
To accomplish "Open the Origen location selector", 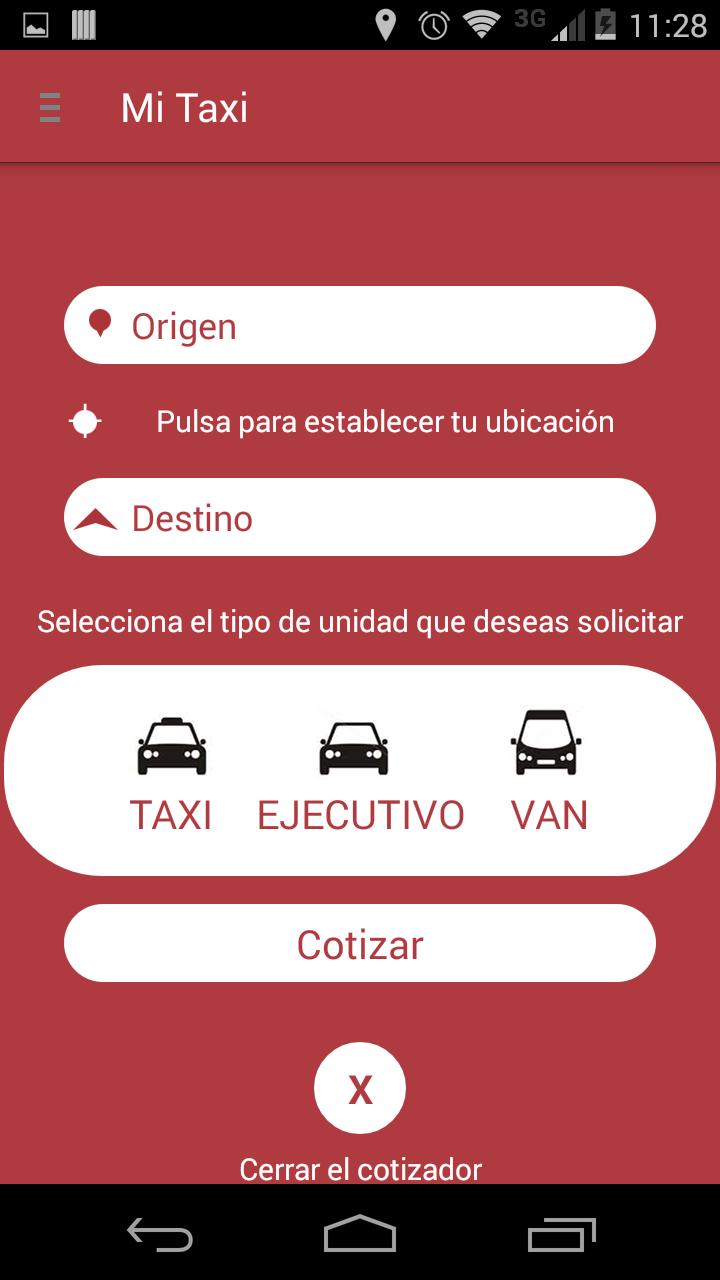I will coord(360,324).
